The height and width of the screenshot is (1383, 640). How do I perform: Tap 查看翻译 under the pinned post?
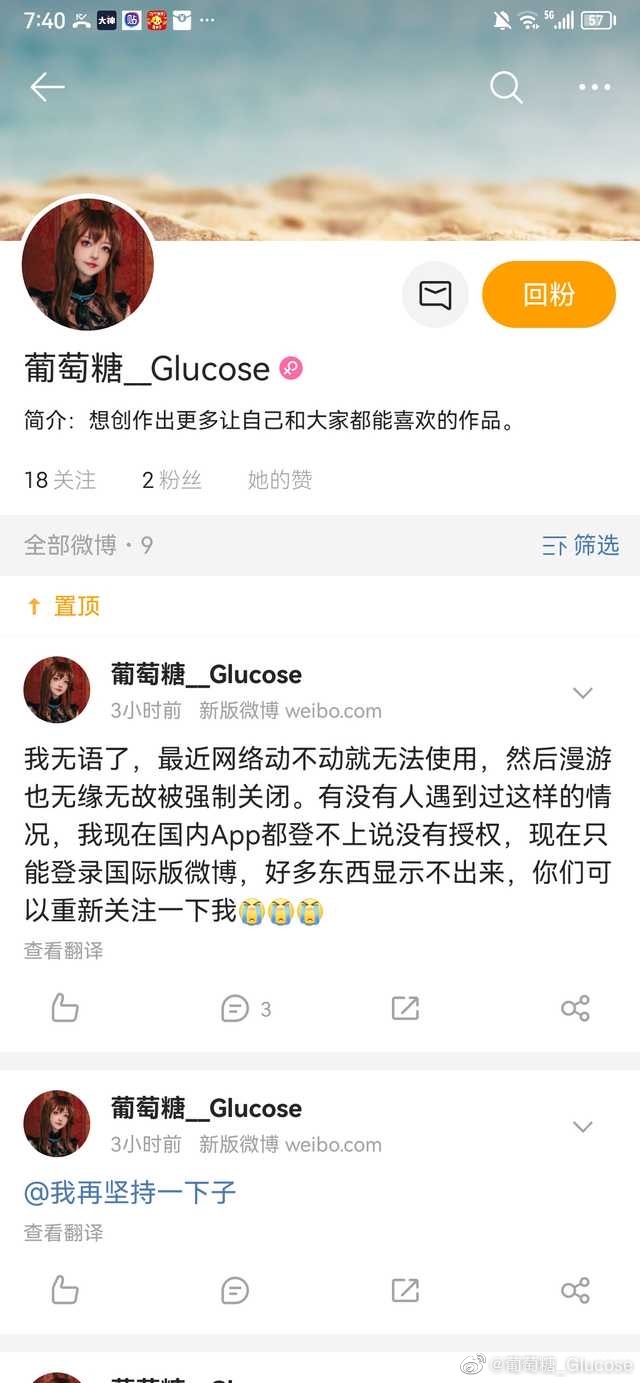click(64, 950)
